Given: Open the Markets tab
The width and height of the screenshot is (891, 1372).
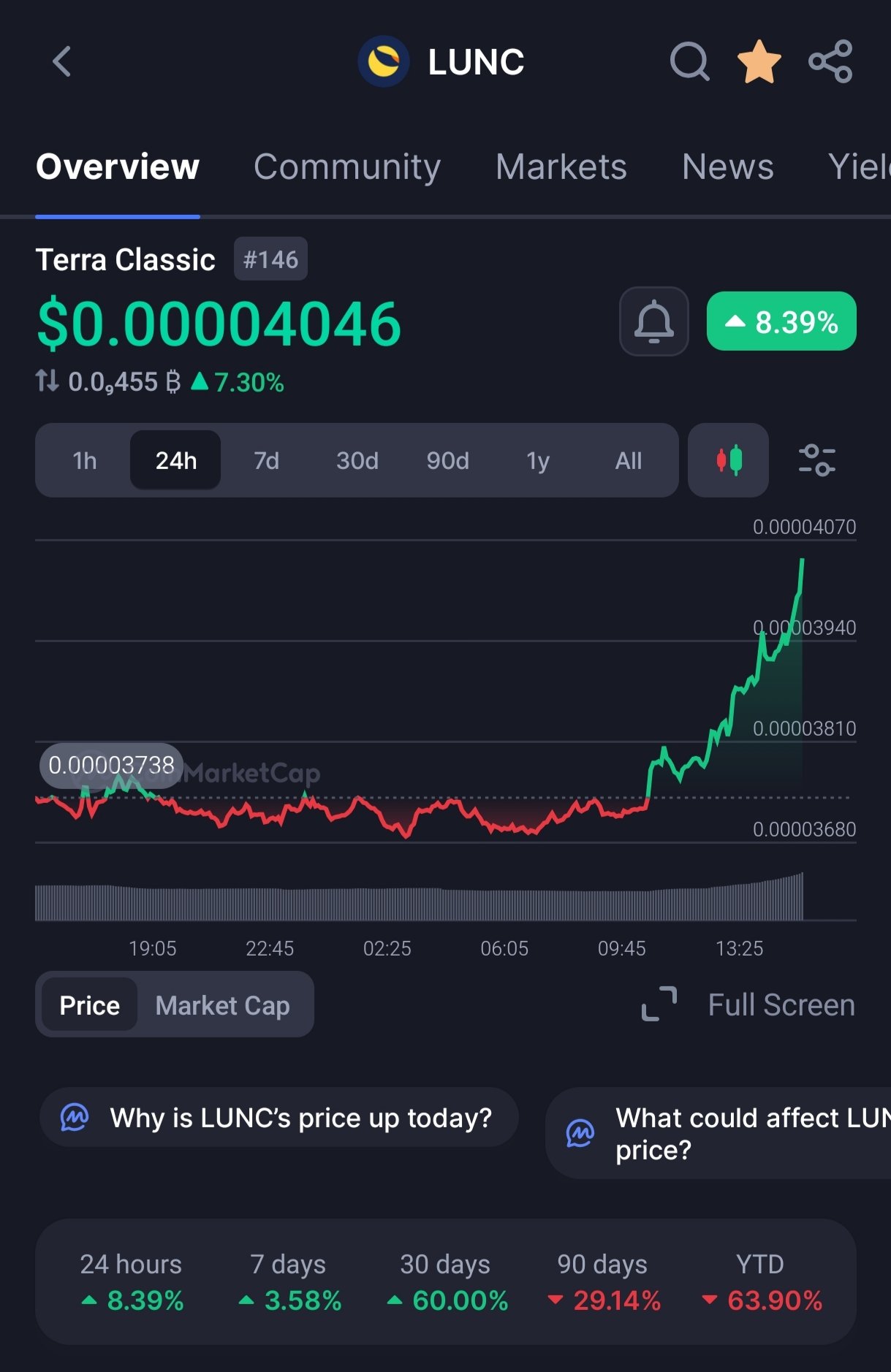Looking at the screenshot, I should point(561,167).
